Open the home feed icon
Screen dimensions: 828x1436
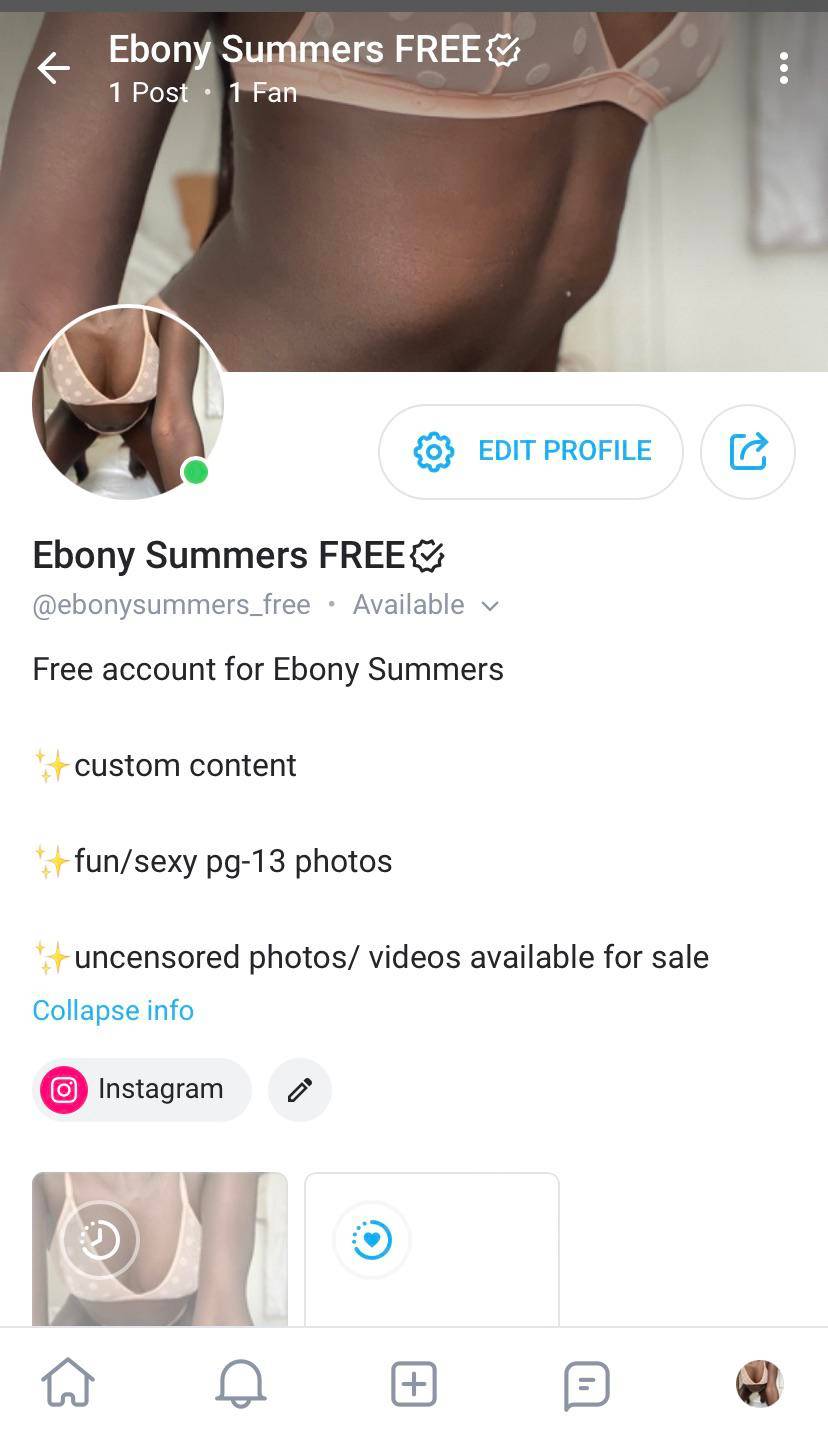66,1384
